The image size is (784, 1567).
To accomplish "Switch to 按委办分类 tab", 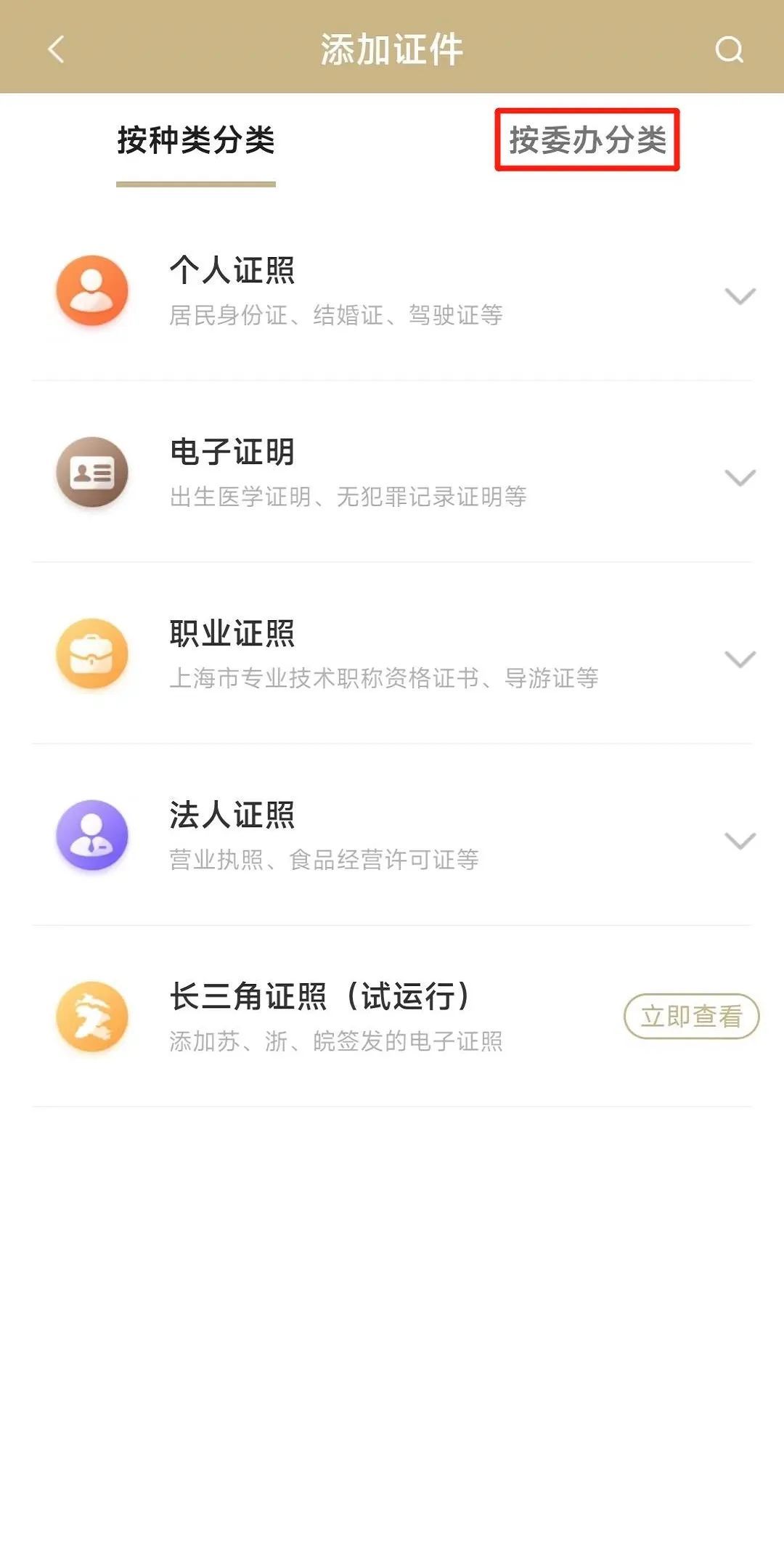I will tap(587, 140).
